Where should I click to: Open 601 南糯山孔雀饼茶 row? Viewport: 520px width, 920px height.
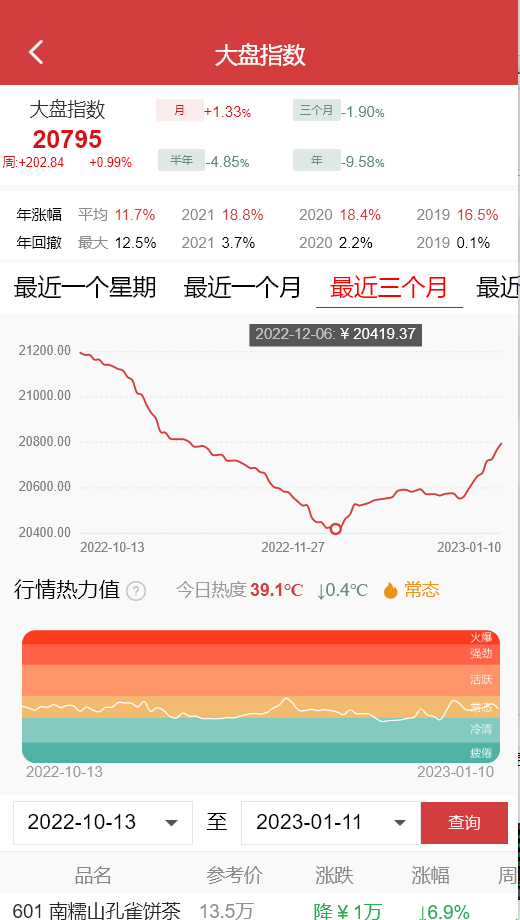click(x=260, y=911)
